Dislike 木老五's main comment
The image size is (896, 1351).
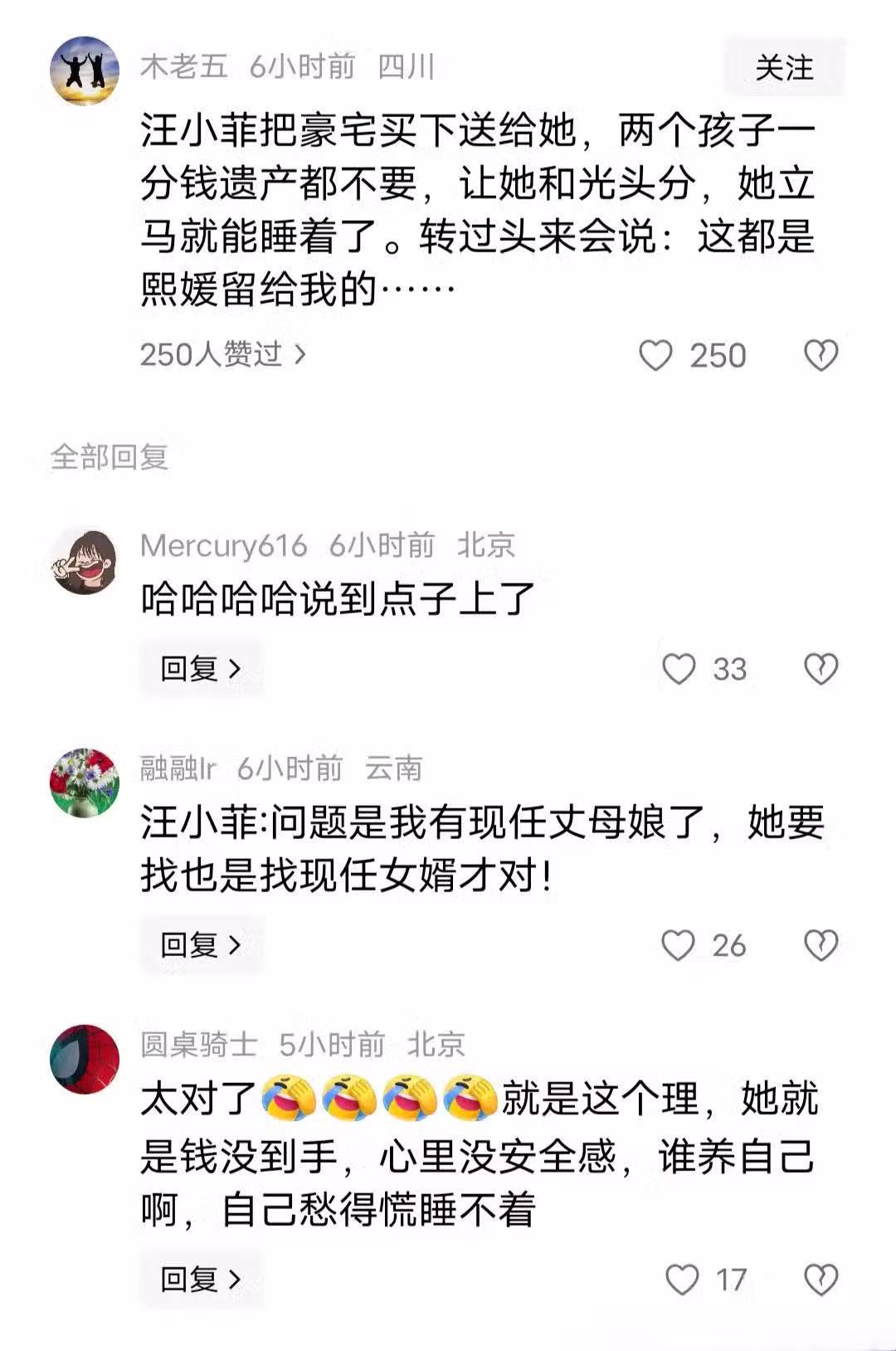pos(821,355)
